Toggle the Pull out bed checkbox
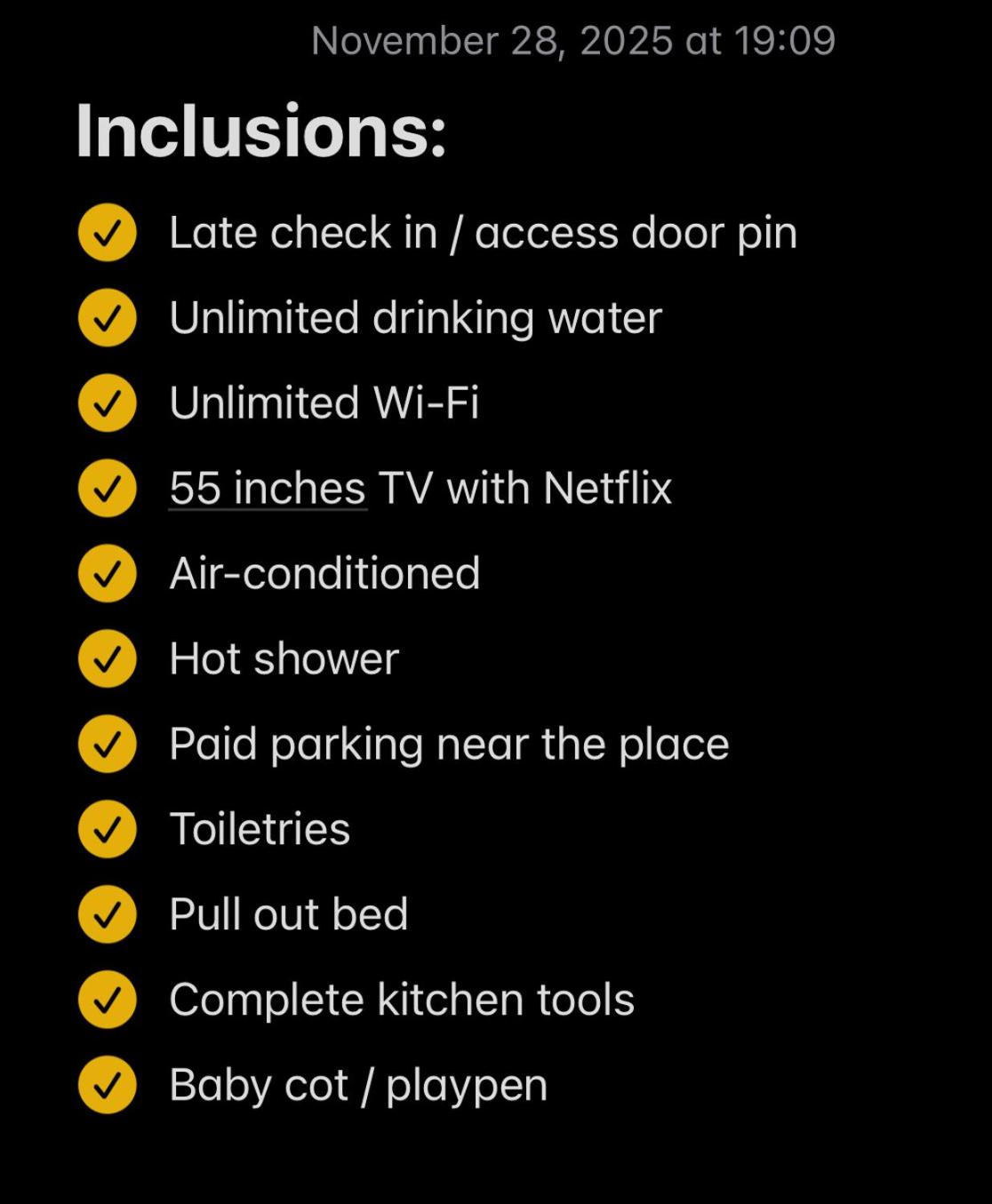992x1204 pixels. [x=107, y=914]
